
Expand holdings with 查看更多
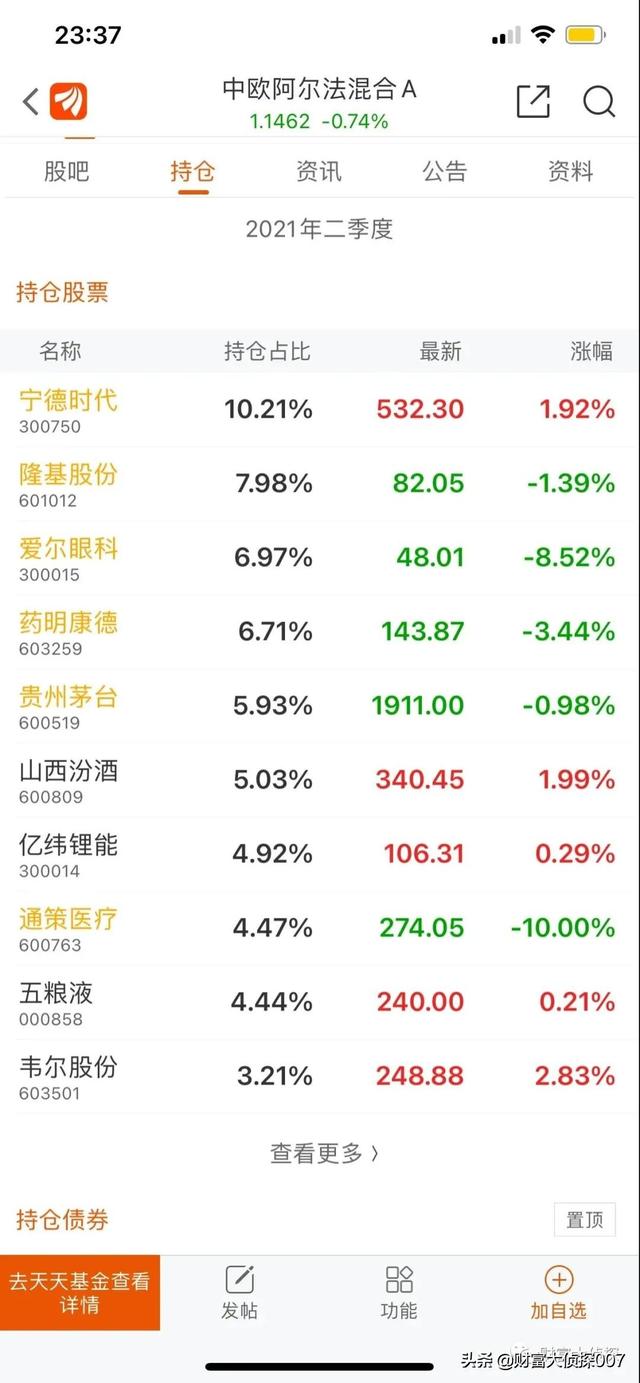[323, 1153]
